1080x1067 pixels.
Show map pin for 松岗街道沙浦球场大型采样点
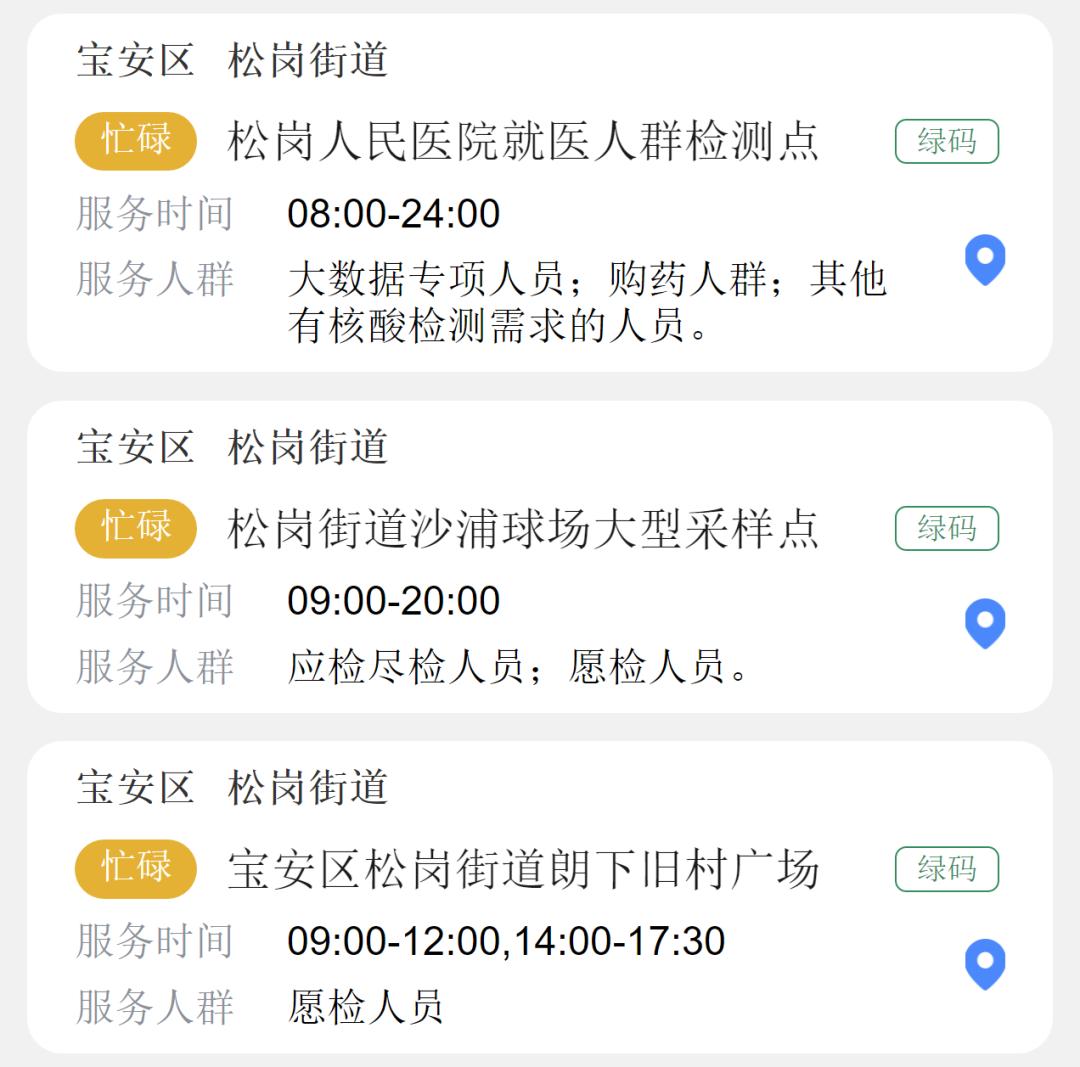click(x=984, y=623)
